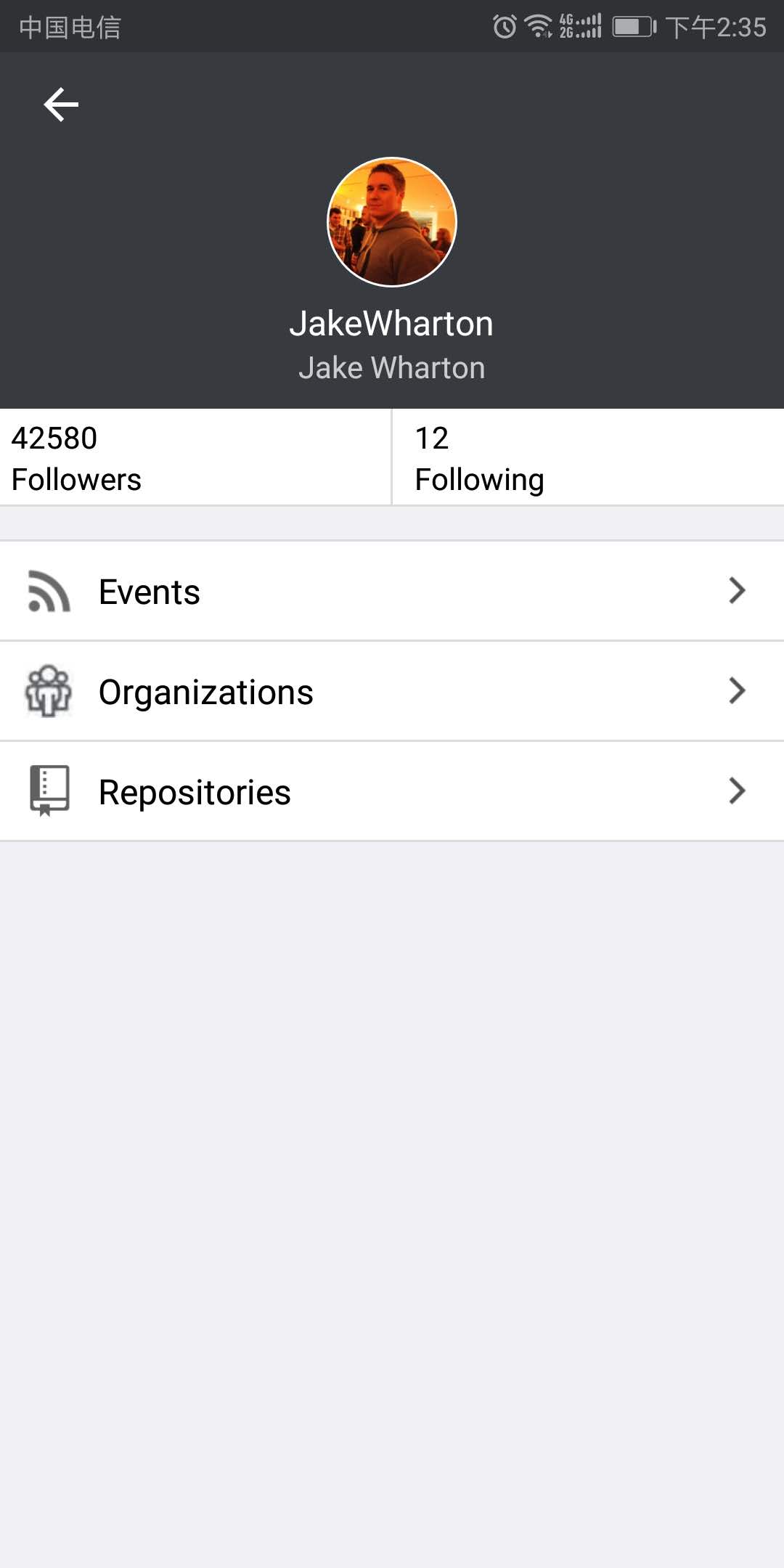784x1568 pixels.
Task: Open the Events row
Action: 392,592
